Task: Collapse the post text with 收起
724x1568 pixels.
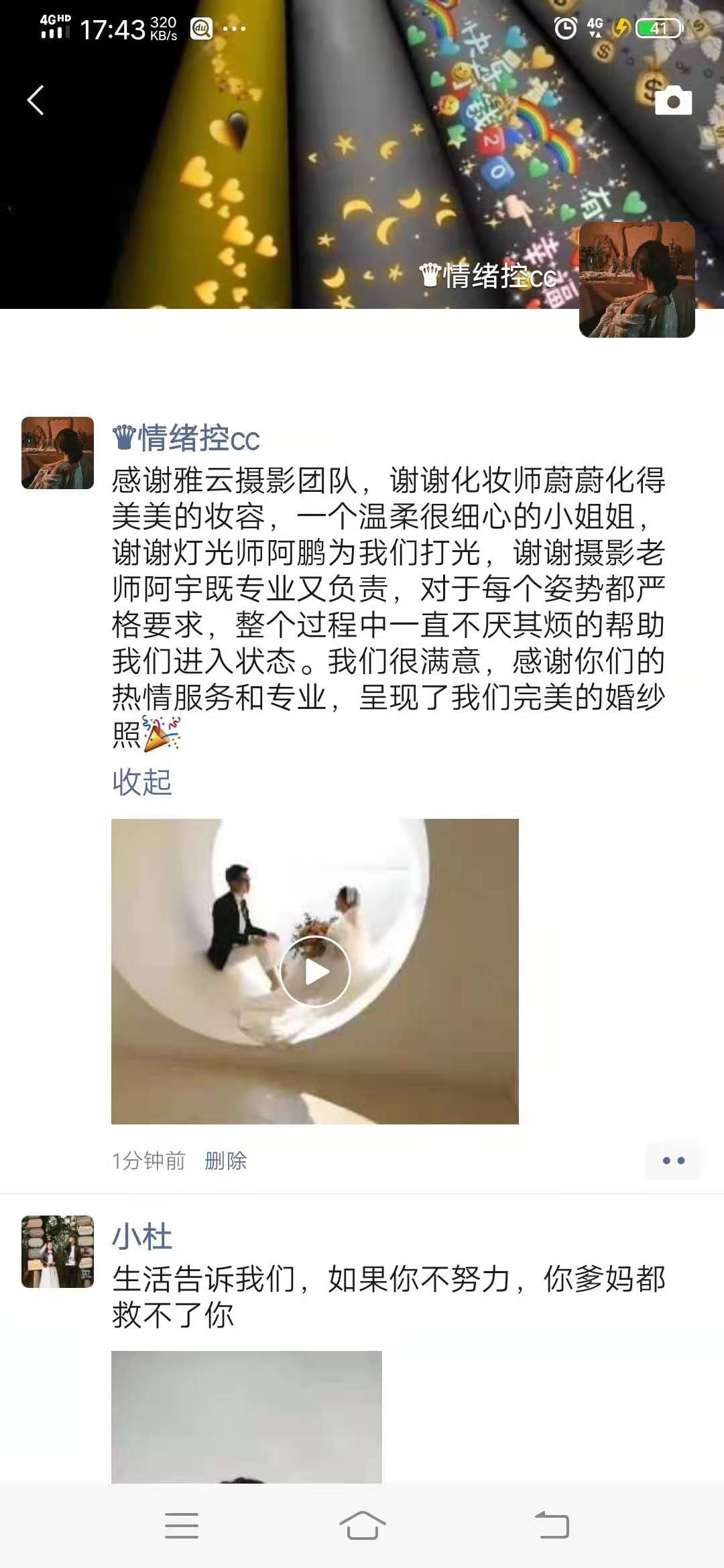Action: tap(142, 782)
